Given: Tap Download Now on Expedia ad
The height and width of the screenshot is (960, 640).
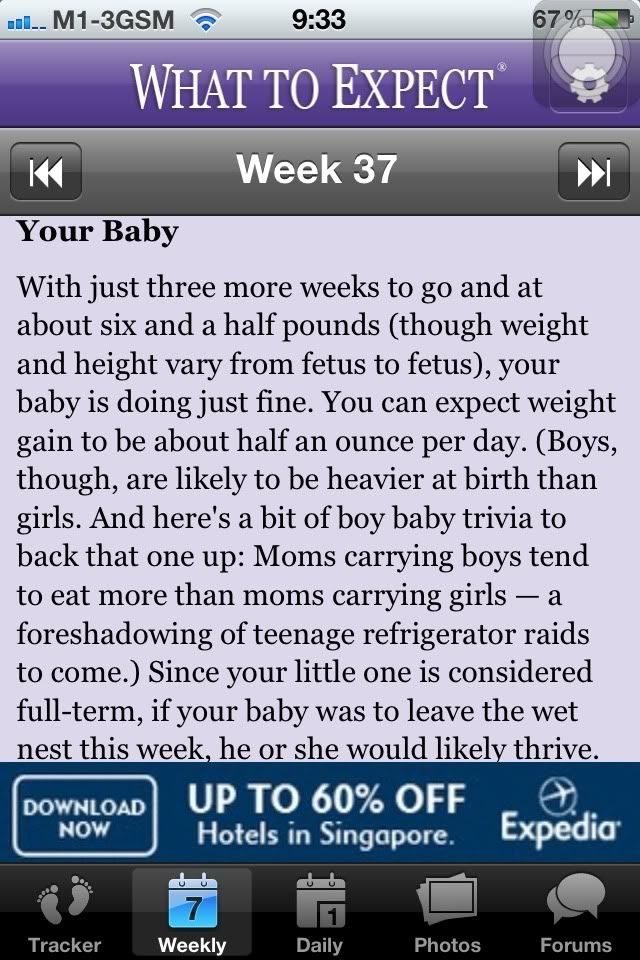Looking at the screenshot, I should pos(85,816).
